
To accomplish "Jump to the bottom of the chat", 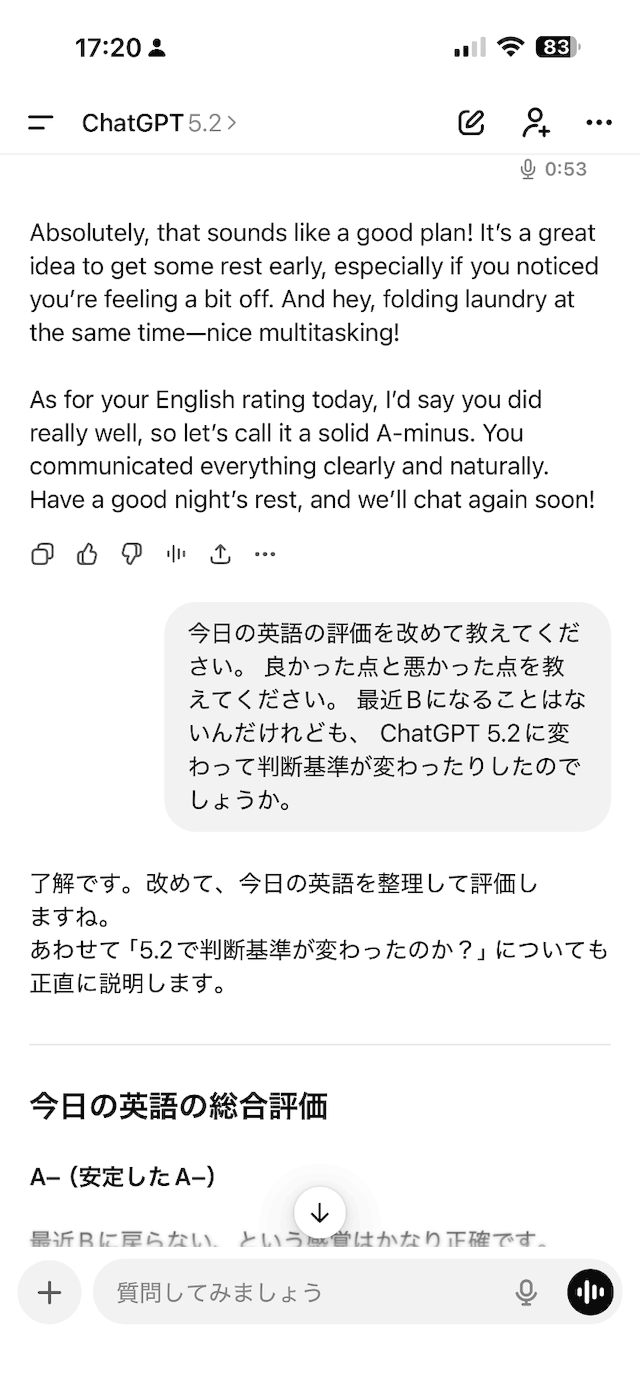I will [x=320, y=1214].
